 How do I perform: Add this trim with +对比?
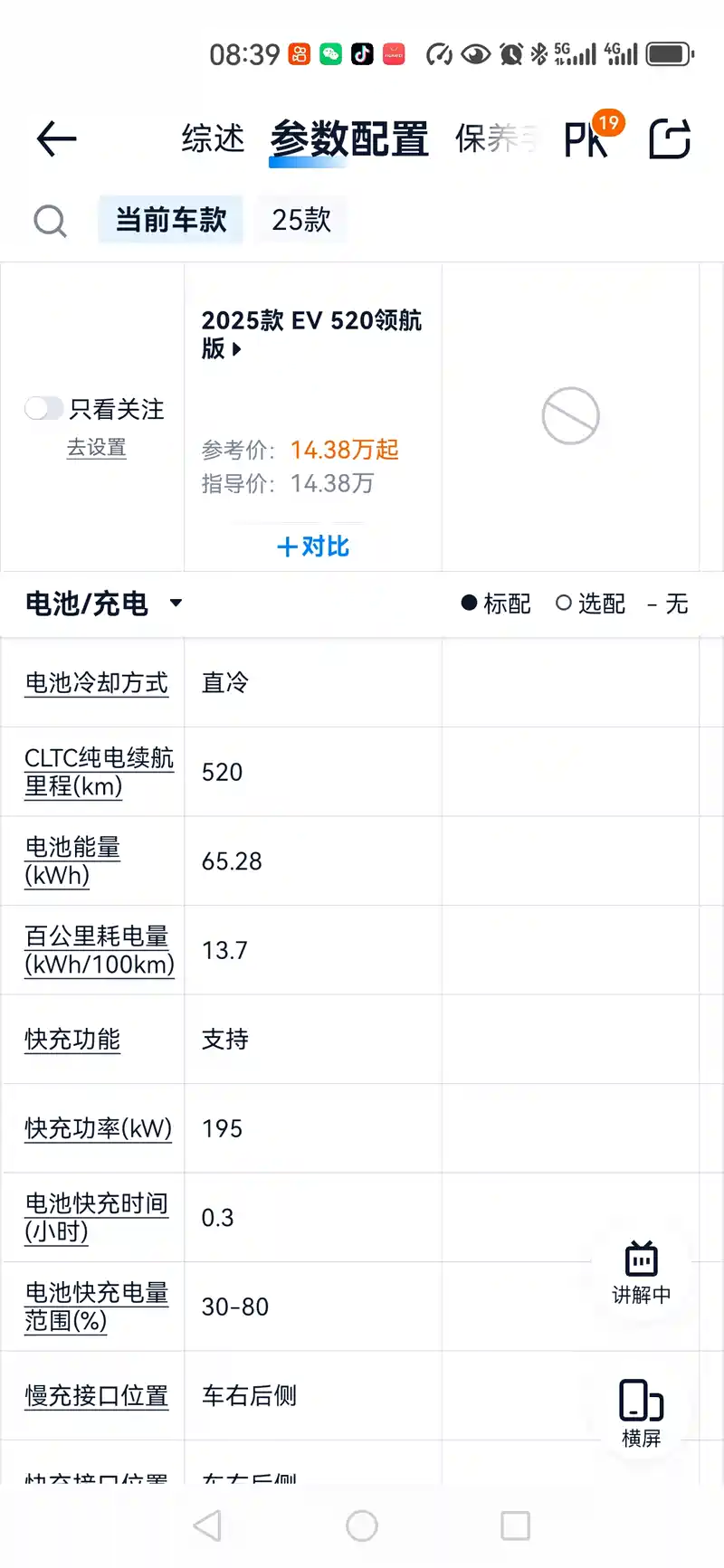point(313,546)
